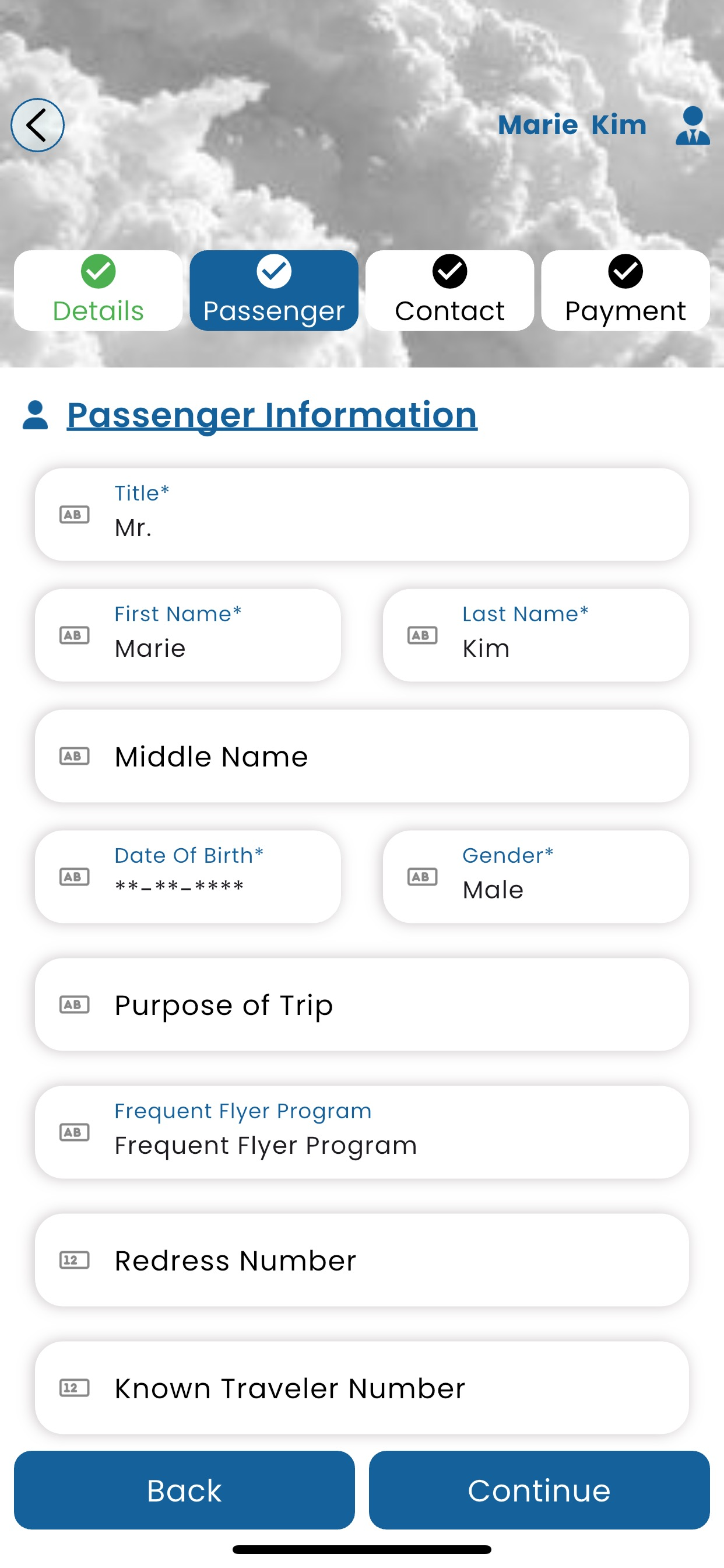Go back using the top arrow icon
Image resolution: width=724 pixels, height=1568 pixels.
[x=37, y=125]
